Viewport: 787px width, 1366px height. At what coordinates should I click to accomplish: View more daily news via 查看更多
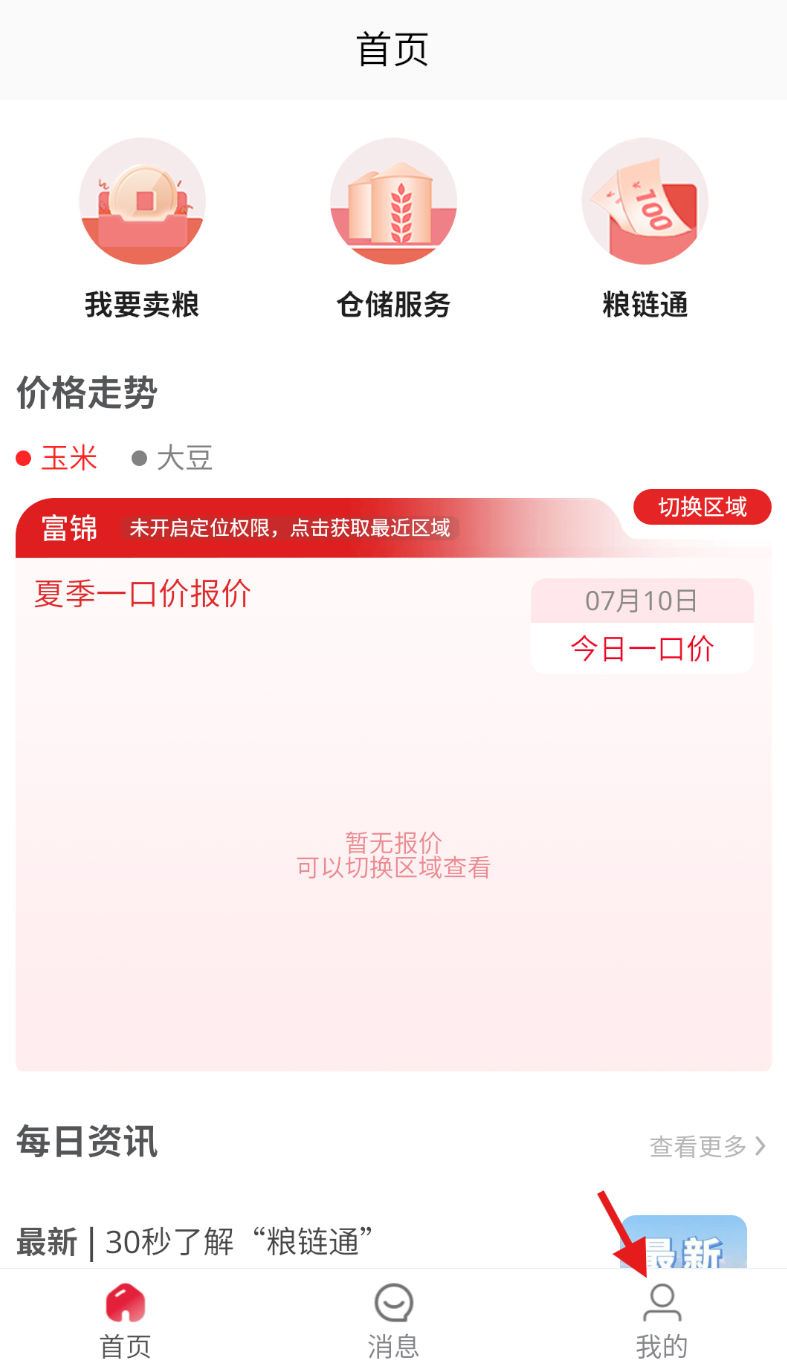click(x=707, y=1146)
